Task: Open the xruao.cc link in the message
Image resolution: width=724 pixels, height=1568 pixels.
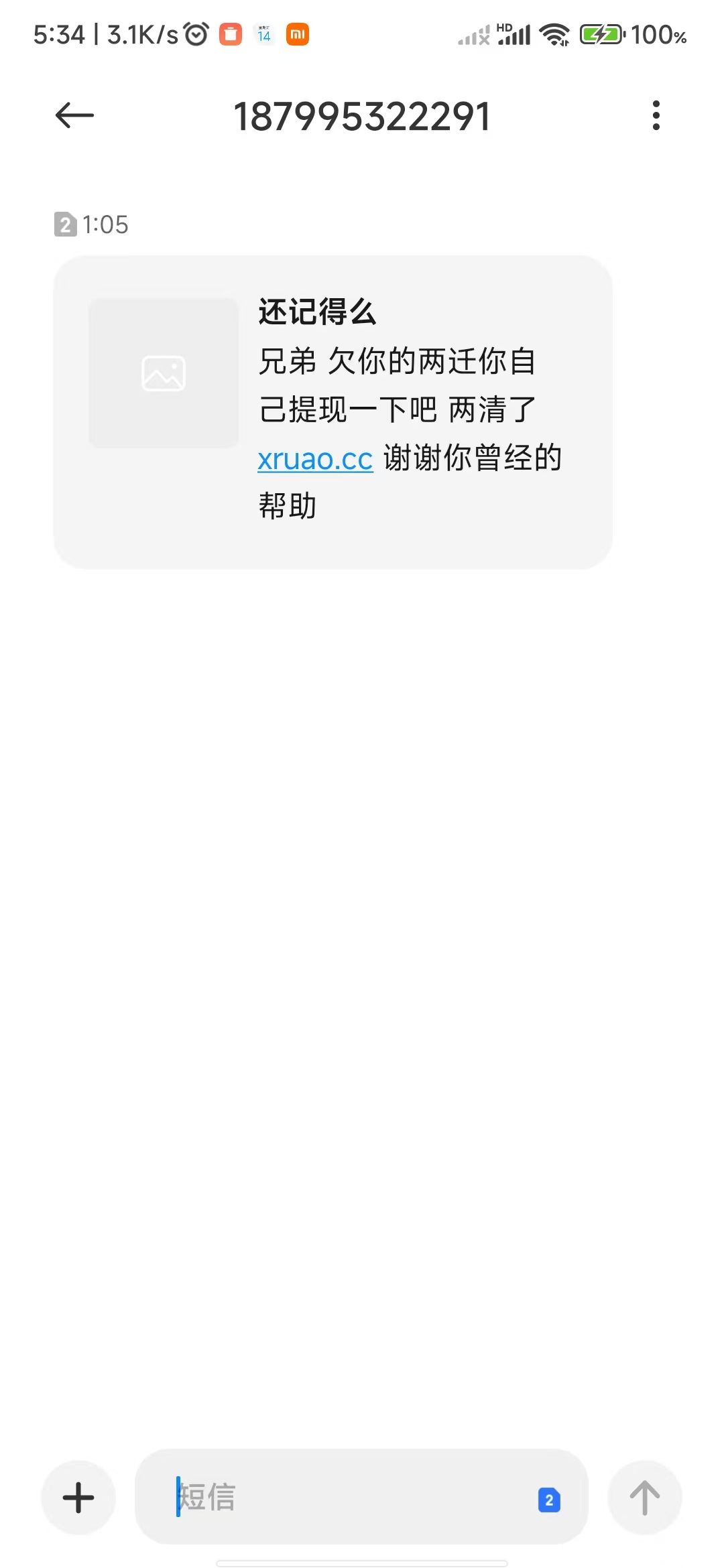Action: coord(315,460)
